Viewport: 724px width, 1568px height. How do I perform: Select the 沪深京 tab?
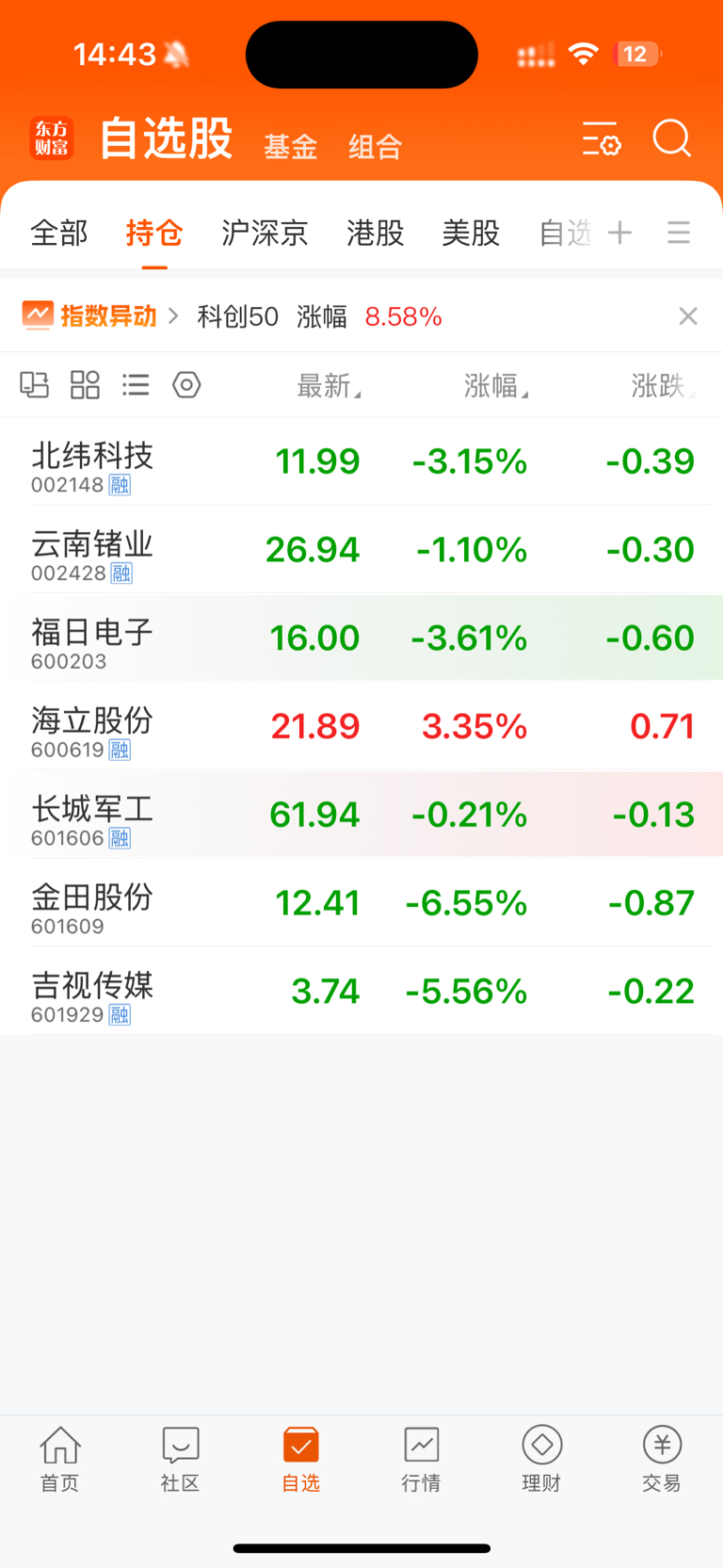pos(265,233)
